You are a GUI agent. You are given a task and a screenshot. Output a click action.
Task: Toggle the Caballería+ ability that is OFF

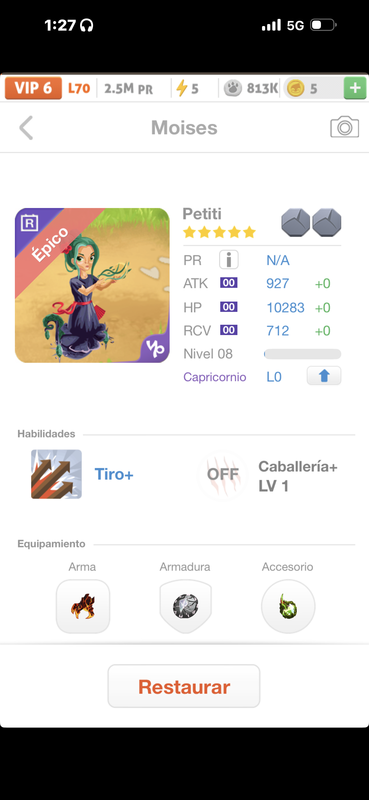223,475
